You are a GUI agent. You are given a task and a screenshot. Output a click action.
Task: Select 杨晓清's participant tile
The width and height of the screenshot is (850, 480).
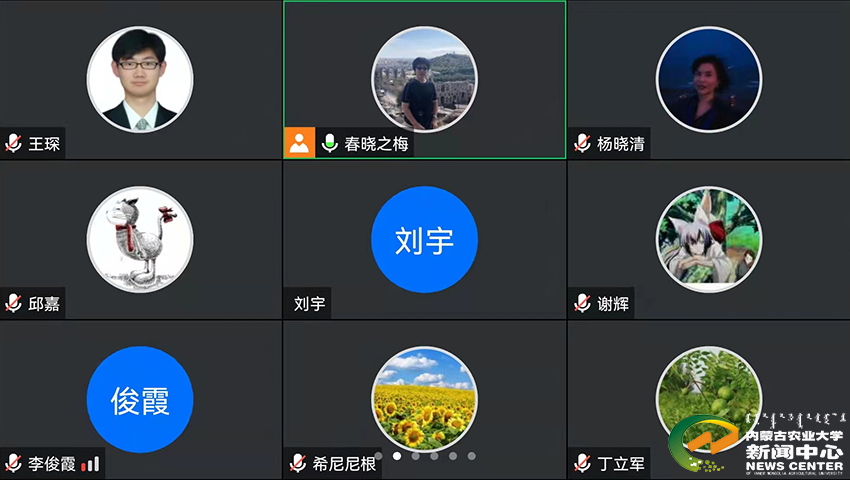pyautogui.click(x=708, y=80)
